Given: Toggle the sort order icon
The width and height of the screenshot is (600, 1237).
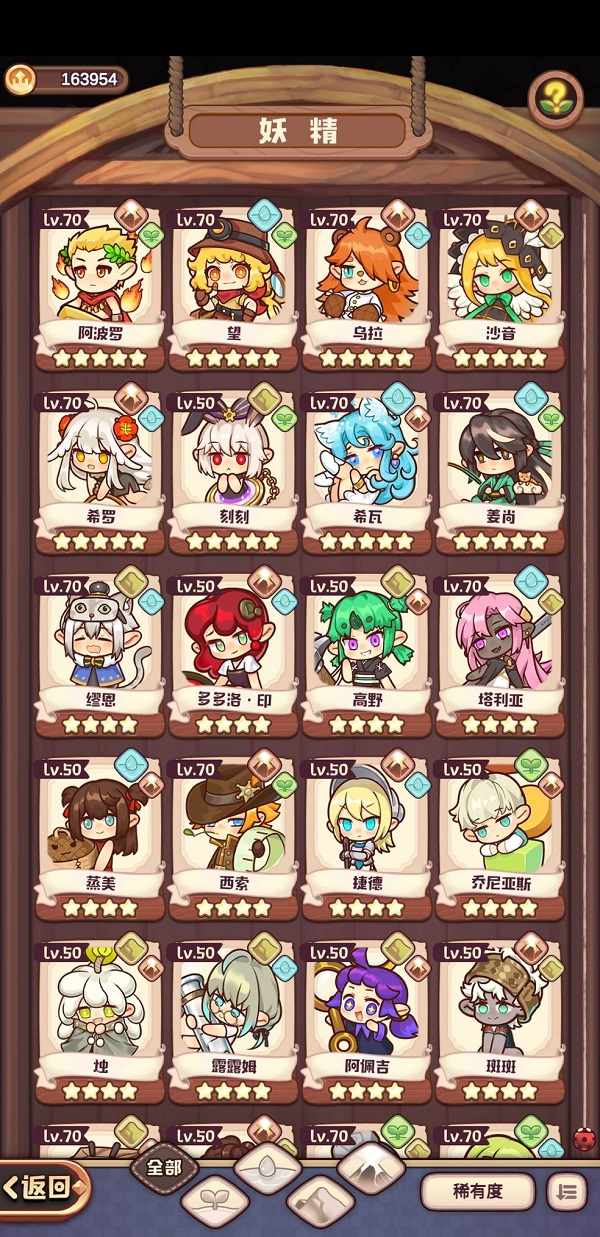Looking at the screenshot, I should pos(567,1191).
